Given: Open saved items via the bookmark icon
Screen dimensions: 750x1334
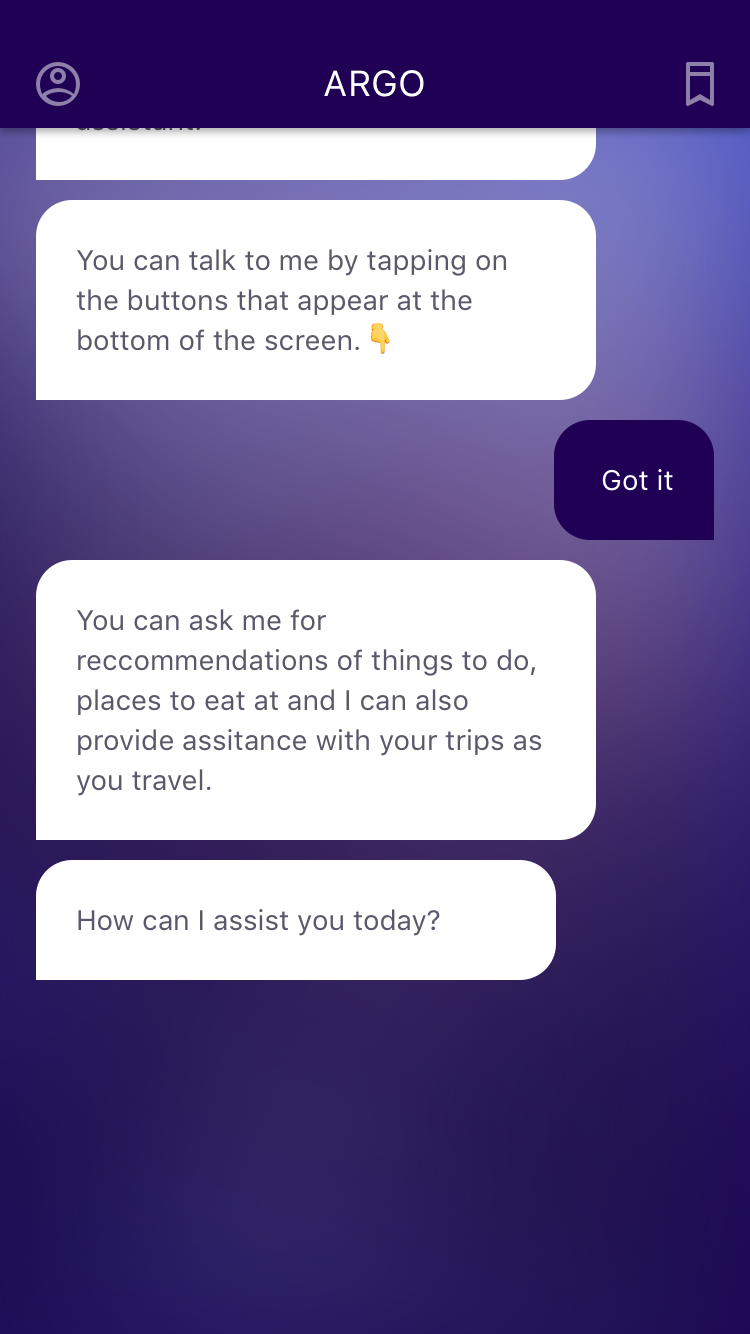Looking at the screenshot, I should click(x=700, y=84).
